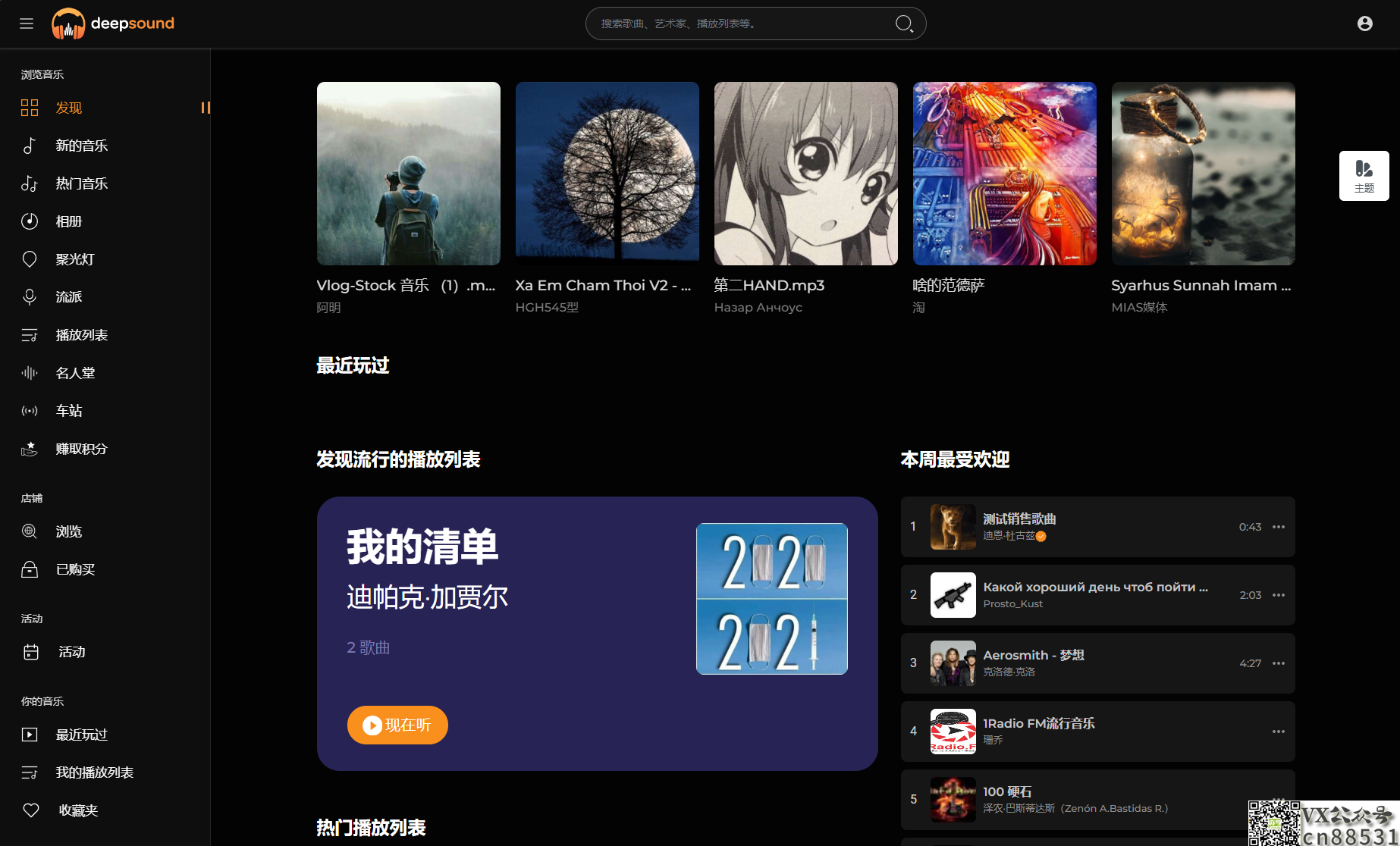Open the 第二HAND.mp3 track tile
The width and height of the screenshot is (1400, 846).
coord(805,174)
